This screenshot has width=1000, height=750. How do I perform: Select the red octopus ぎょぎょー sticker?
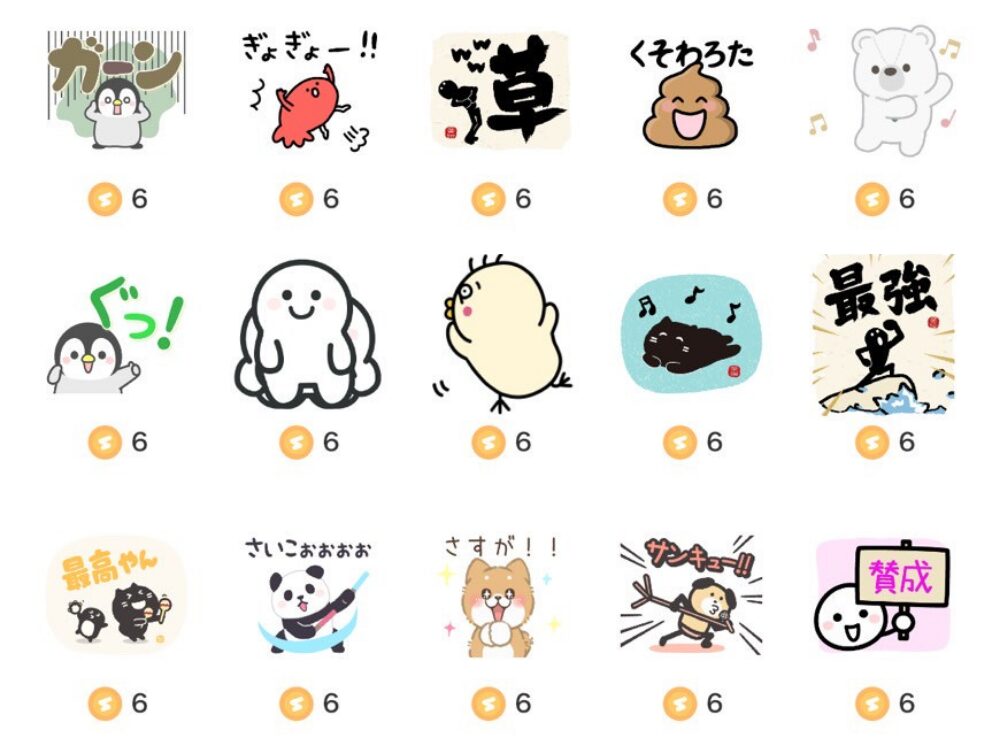[309, 92]
